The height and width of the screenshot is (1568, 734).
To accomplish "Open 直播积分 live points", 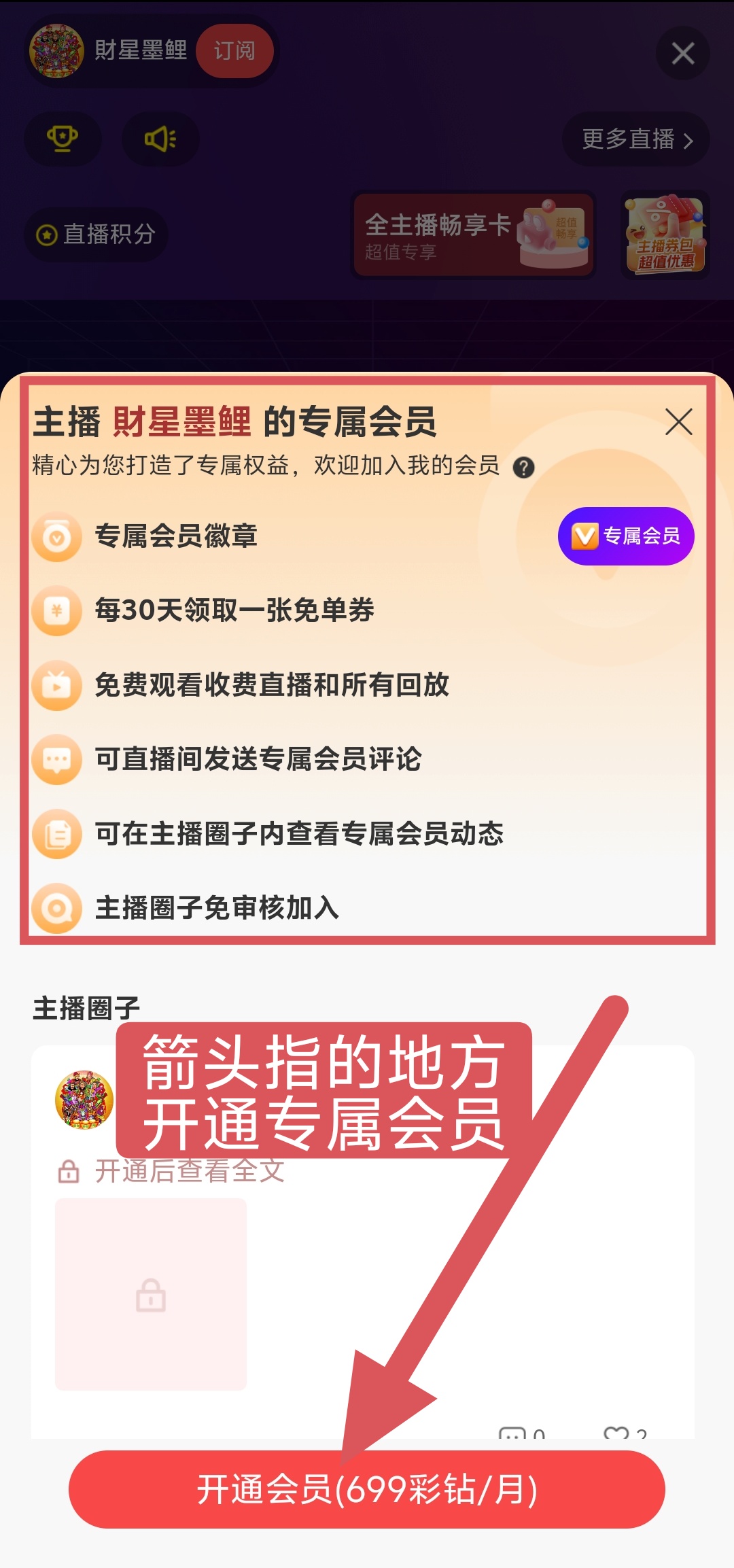I will pos(97,234).
